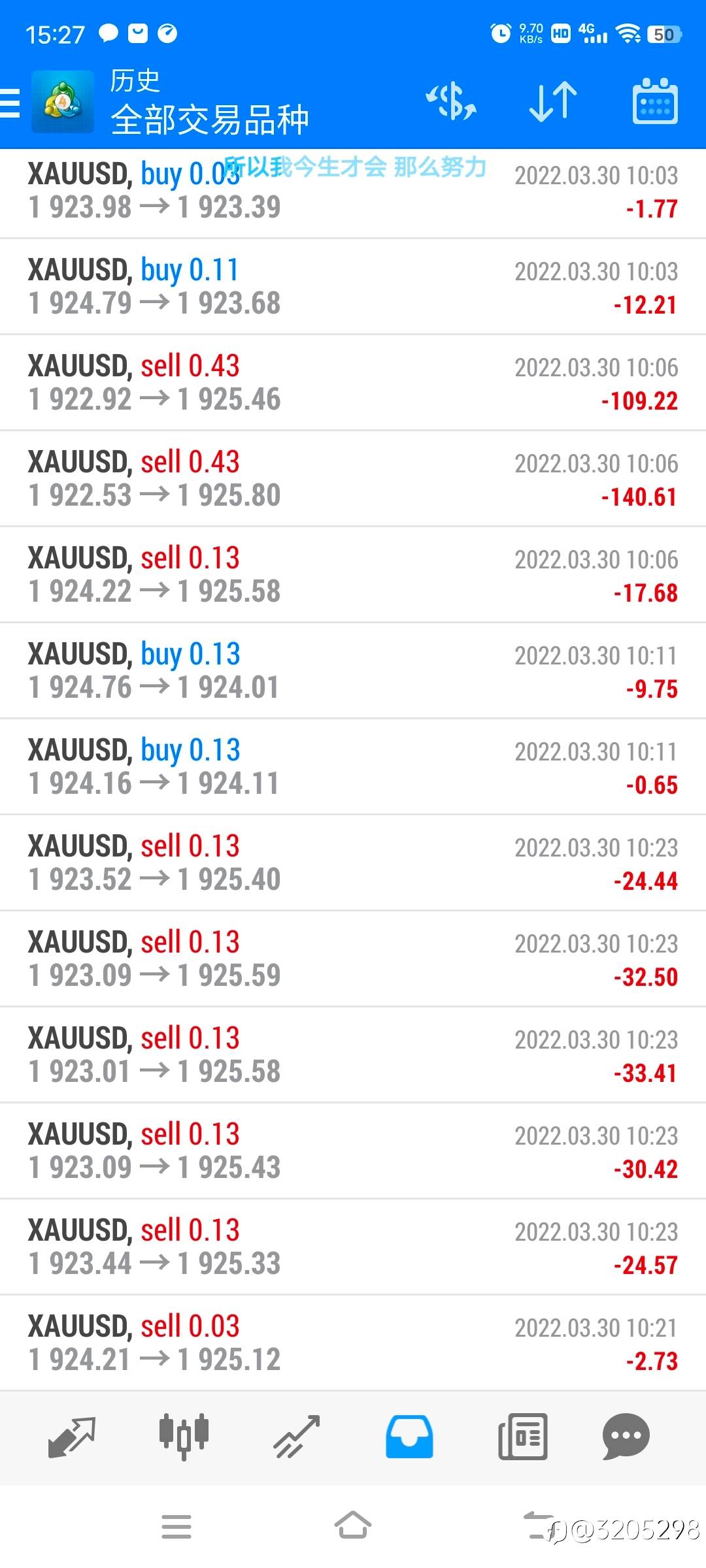
Task: Open the buy 0.13 trade with -9.75 loss
Action: [353, 671]
